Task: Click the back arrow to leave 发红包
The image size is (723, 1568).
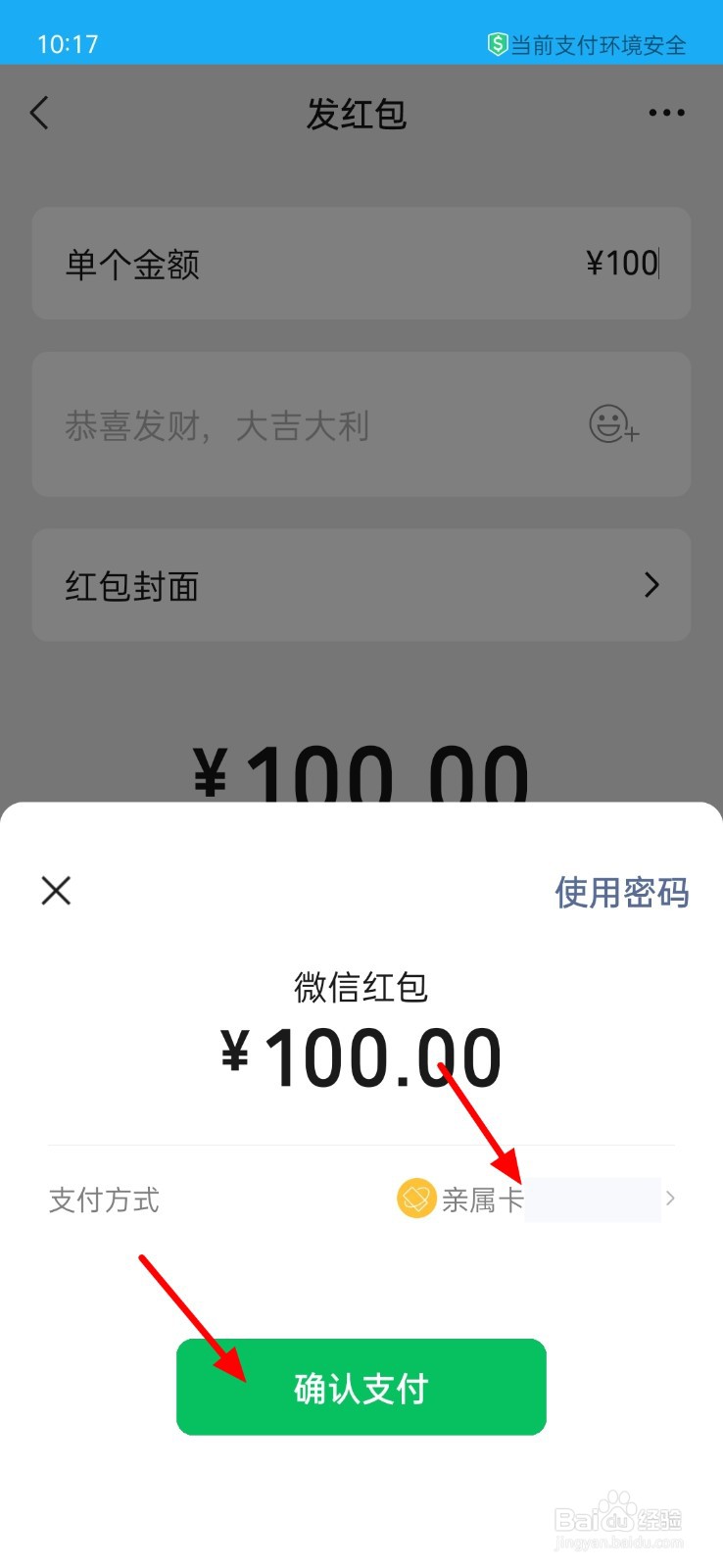Action: coord(39,113)
